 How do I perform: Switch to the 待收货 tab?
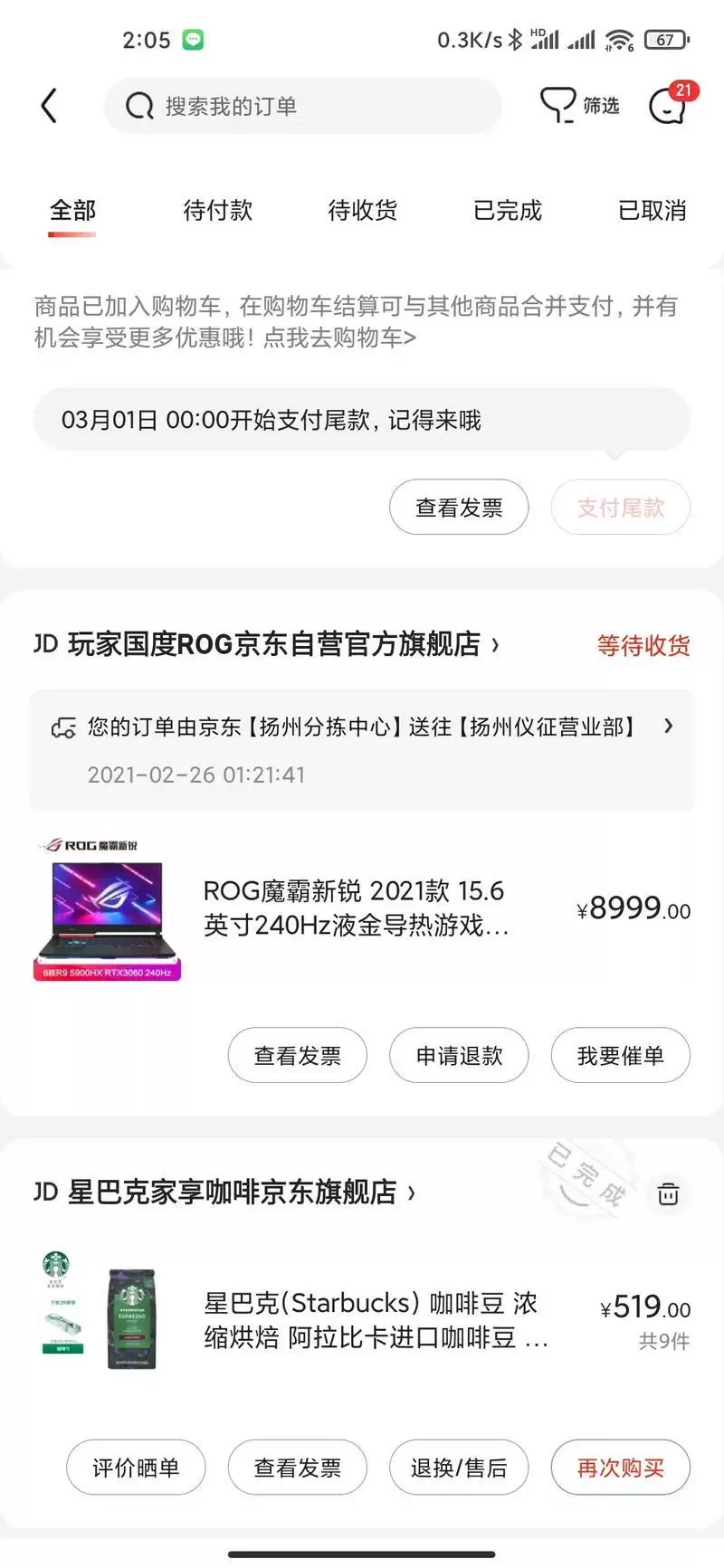tap(362, 211)
